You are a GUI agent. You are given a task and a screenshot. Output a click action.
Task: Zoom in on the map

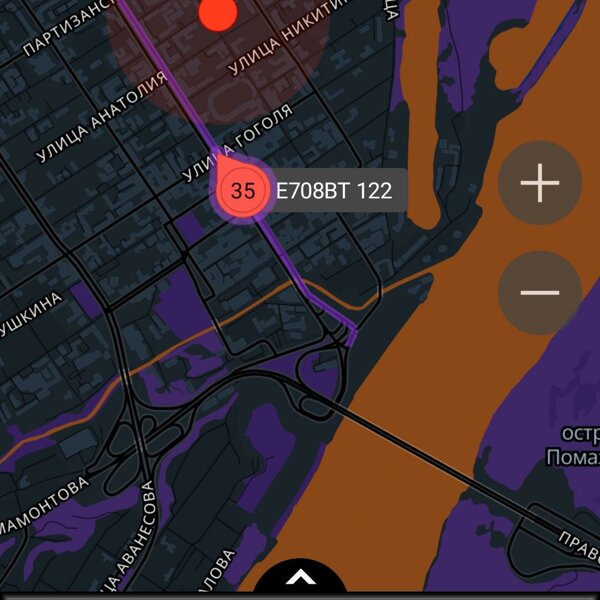tap(540, 184)
